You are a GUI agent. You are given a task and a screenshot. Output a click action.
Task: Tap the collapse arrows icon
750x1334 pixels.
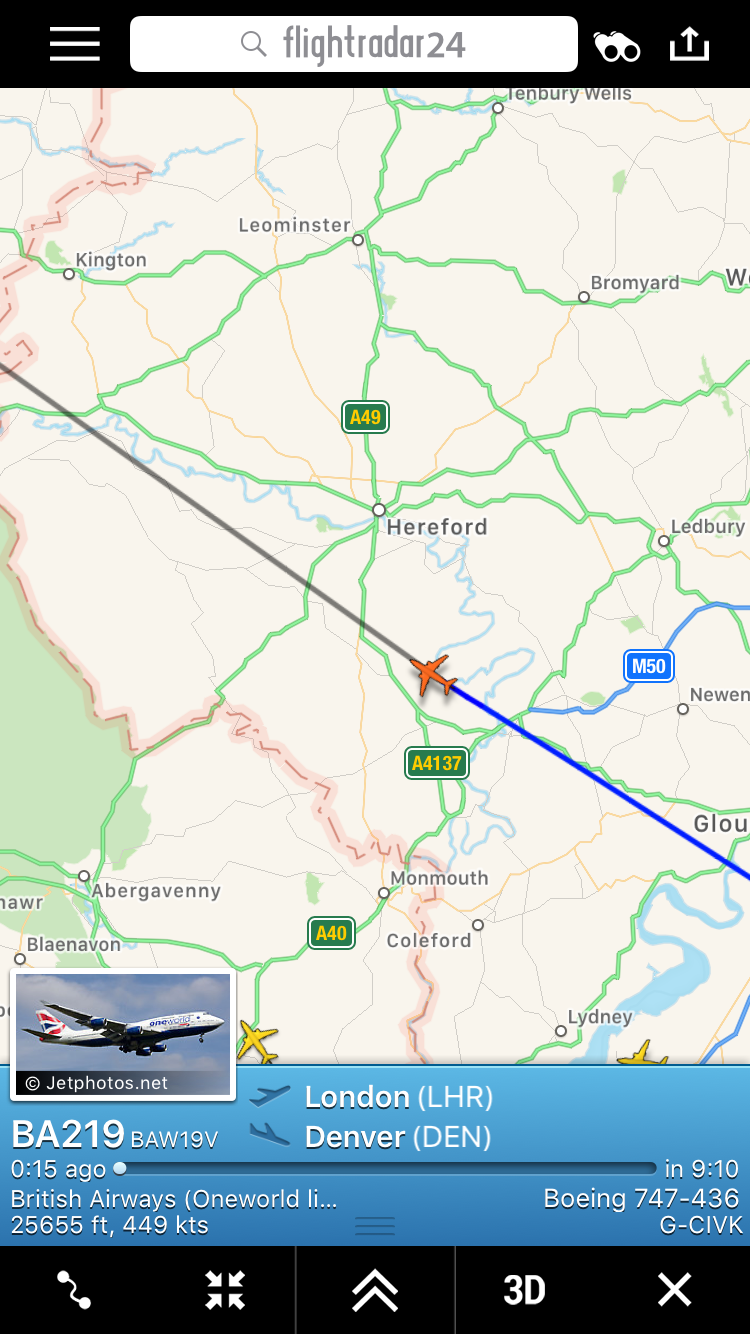(225, 1290)
